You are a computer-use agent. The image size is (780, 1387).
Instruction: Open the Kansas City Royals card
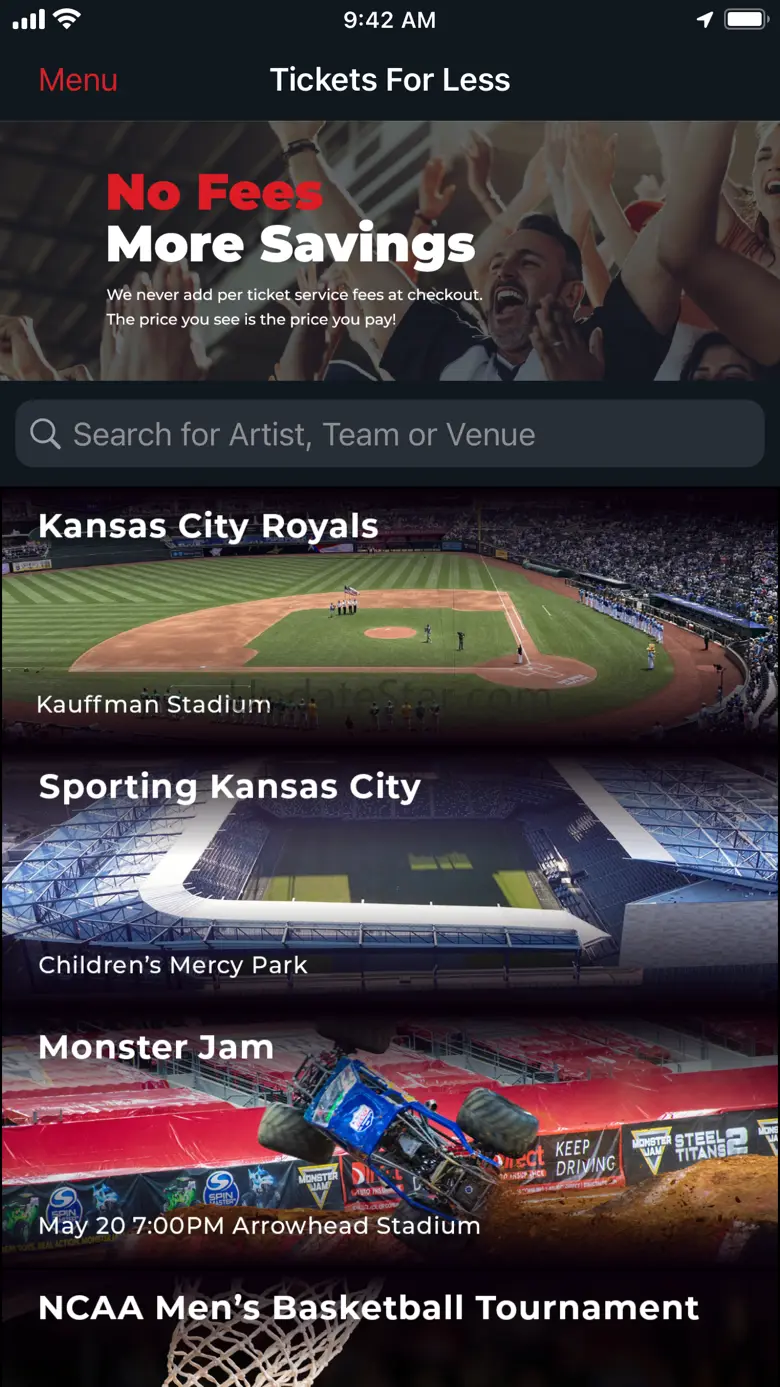[390, 615]
